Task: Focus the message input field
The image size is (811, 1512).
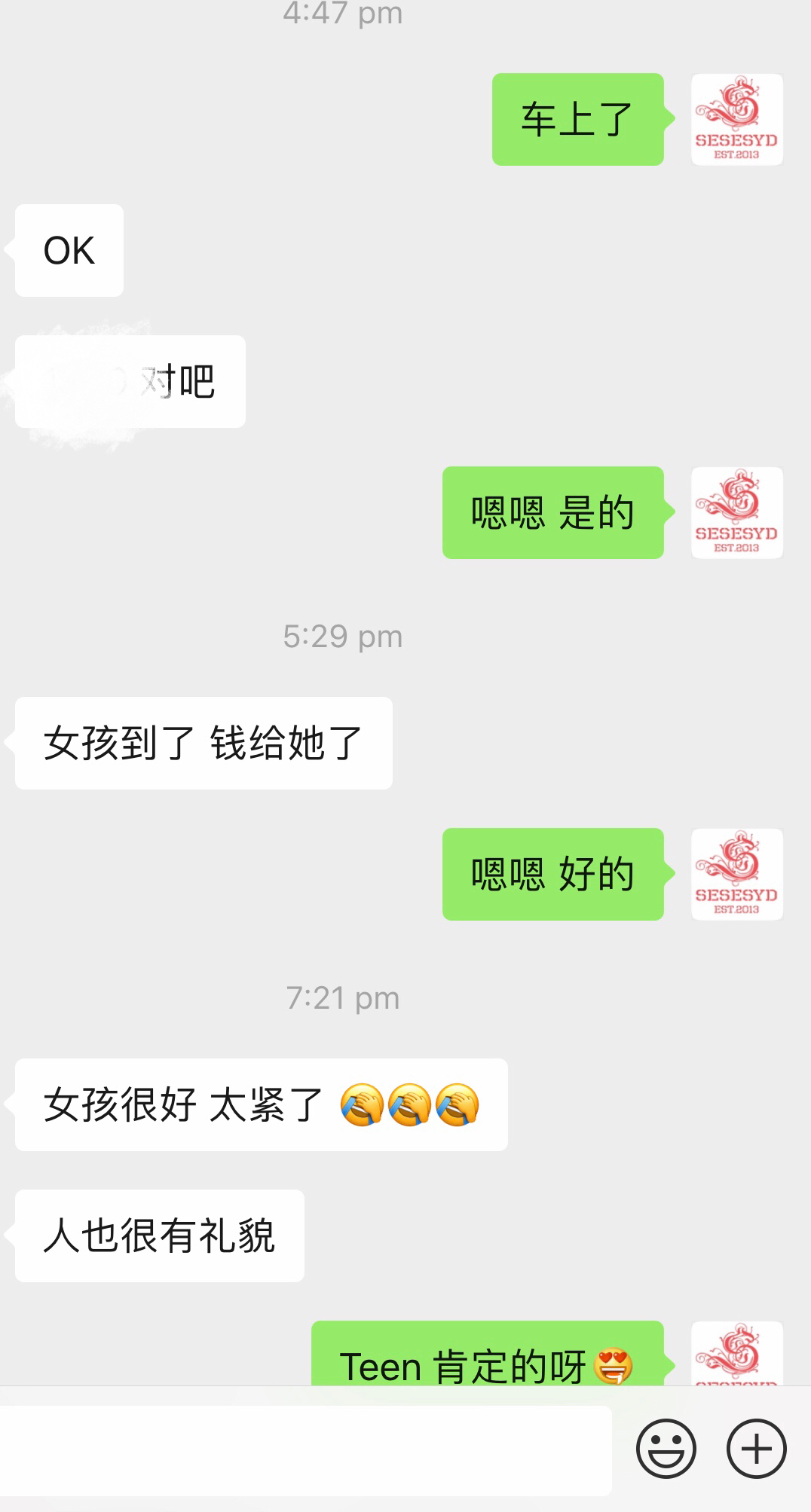Action: pos(301,1449)
